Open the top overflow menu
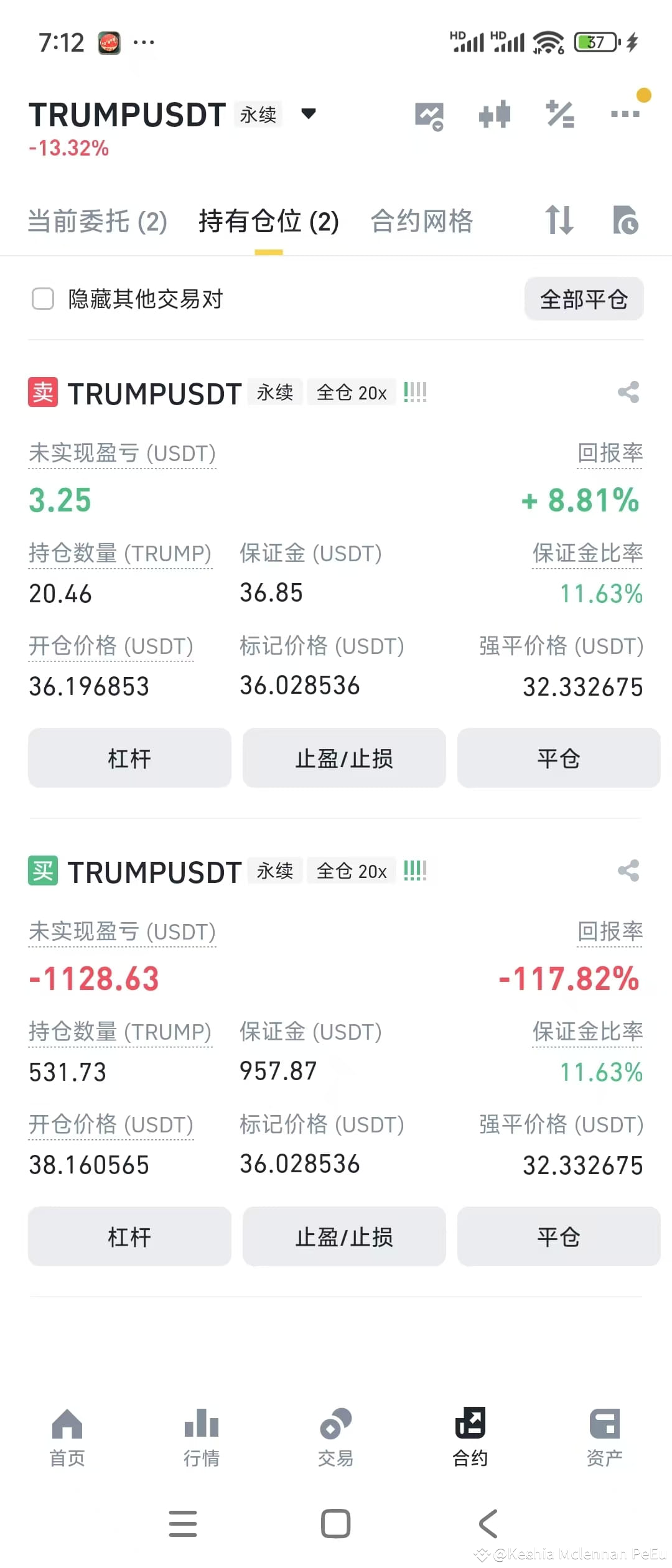 tap(625, 114)
